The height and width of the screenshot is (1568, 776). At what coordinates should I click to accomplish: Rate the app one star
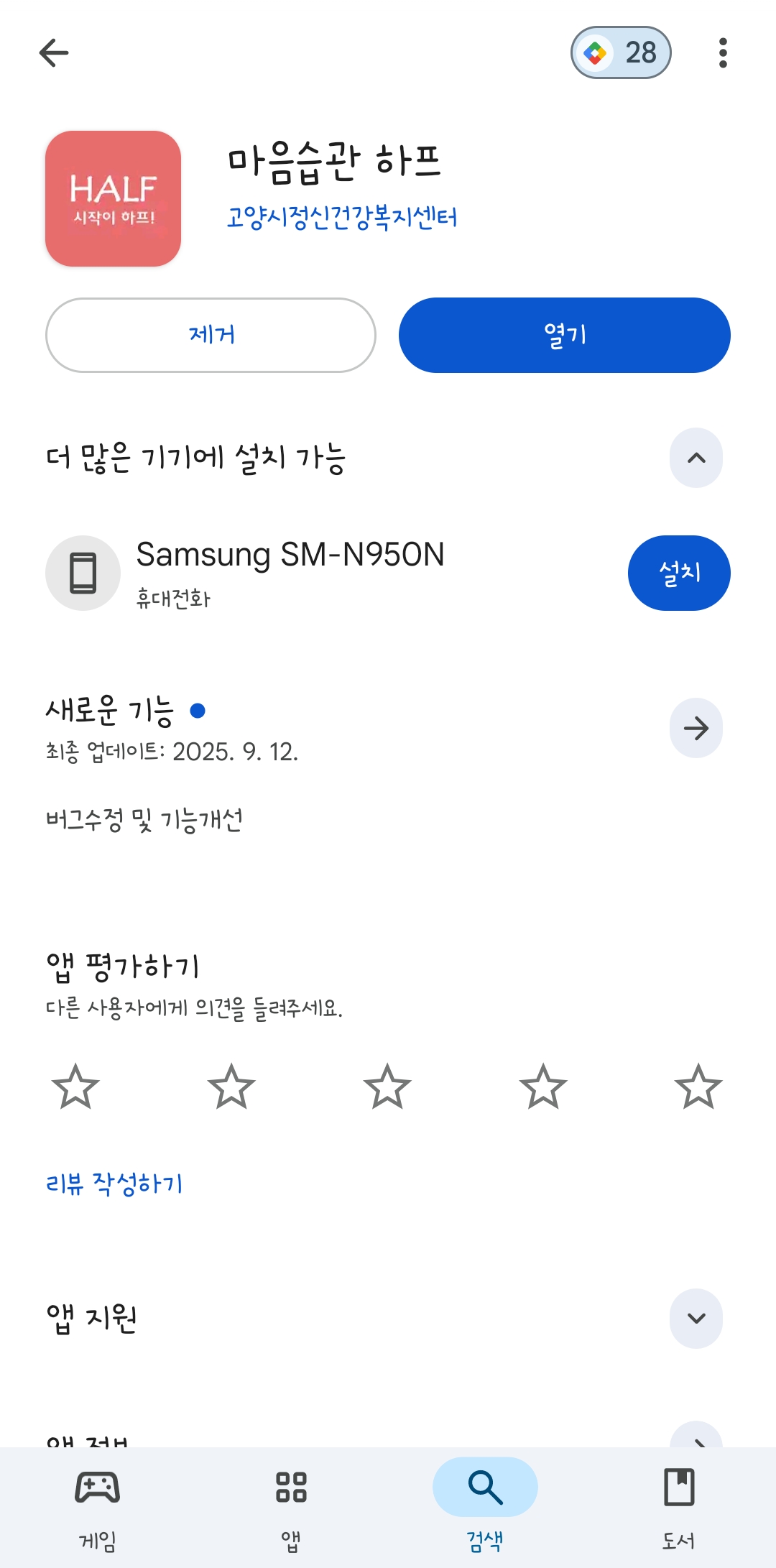(x=75, y=1087)
